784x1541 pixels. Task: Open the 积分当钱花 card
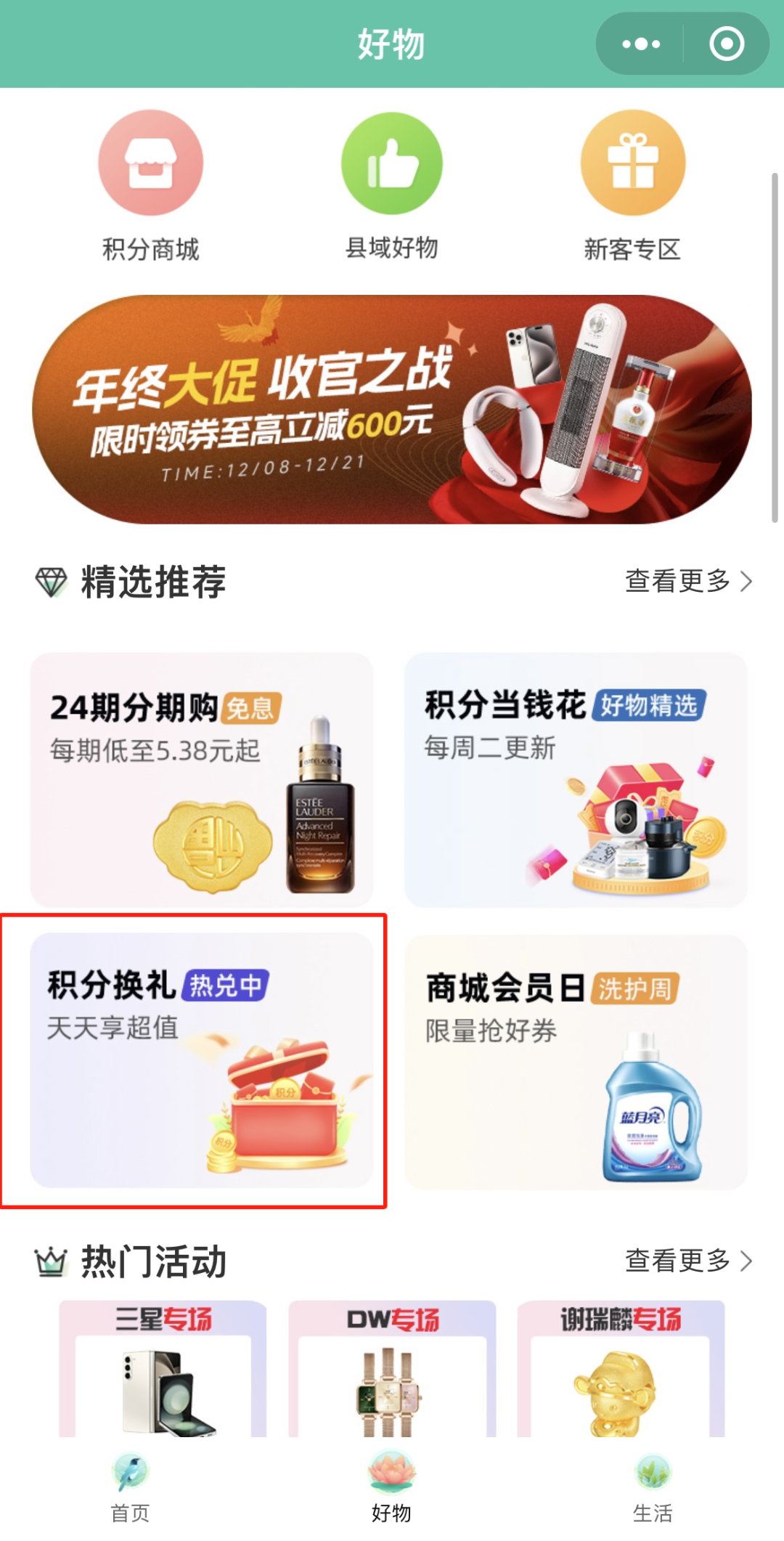(x=576, y=779)
